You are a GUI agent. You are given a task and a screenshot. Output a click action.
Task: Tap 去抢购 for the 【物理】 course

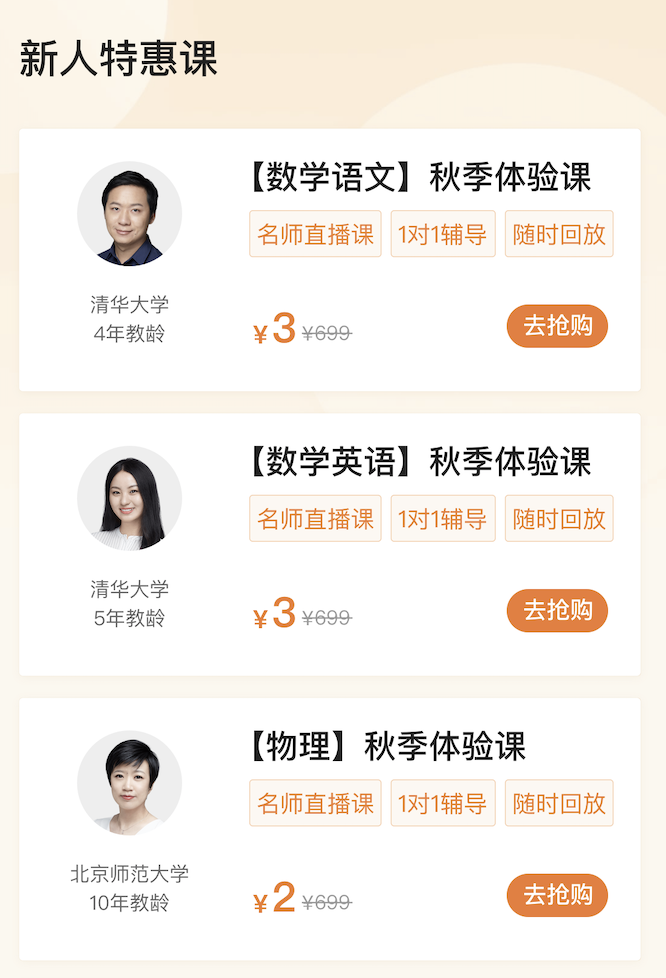557,894
